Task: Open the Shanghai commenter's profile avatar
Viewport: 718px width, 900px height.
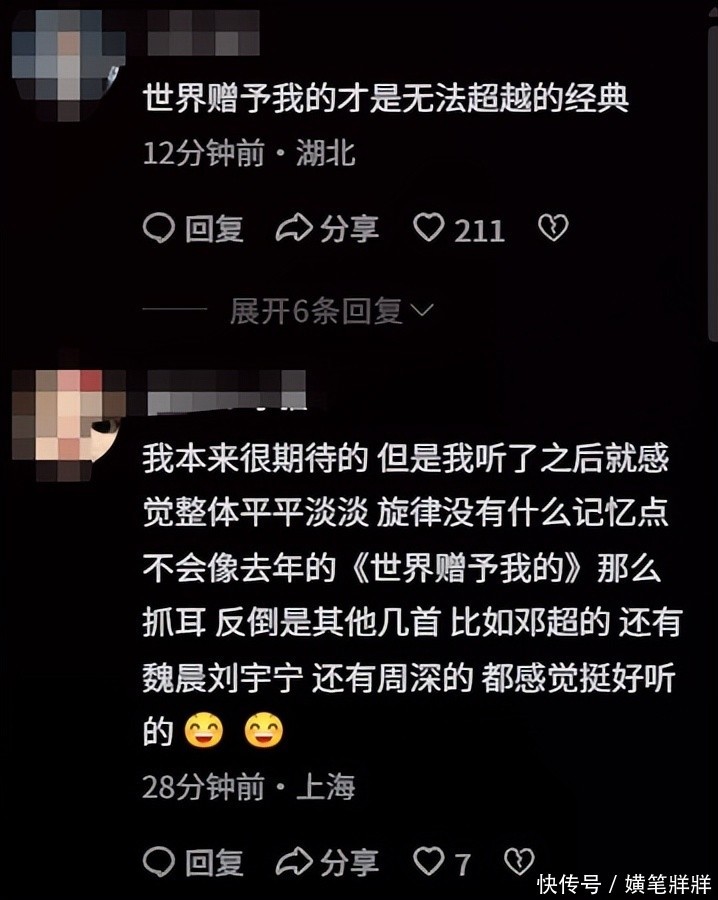Action: [x=68, y=424]
